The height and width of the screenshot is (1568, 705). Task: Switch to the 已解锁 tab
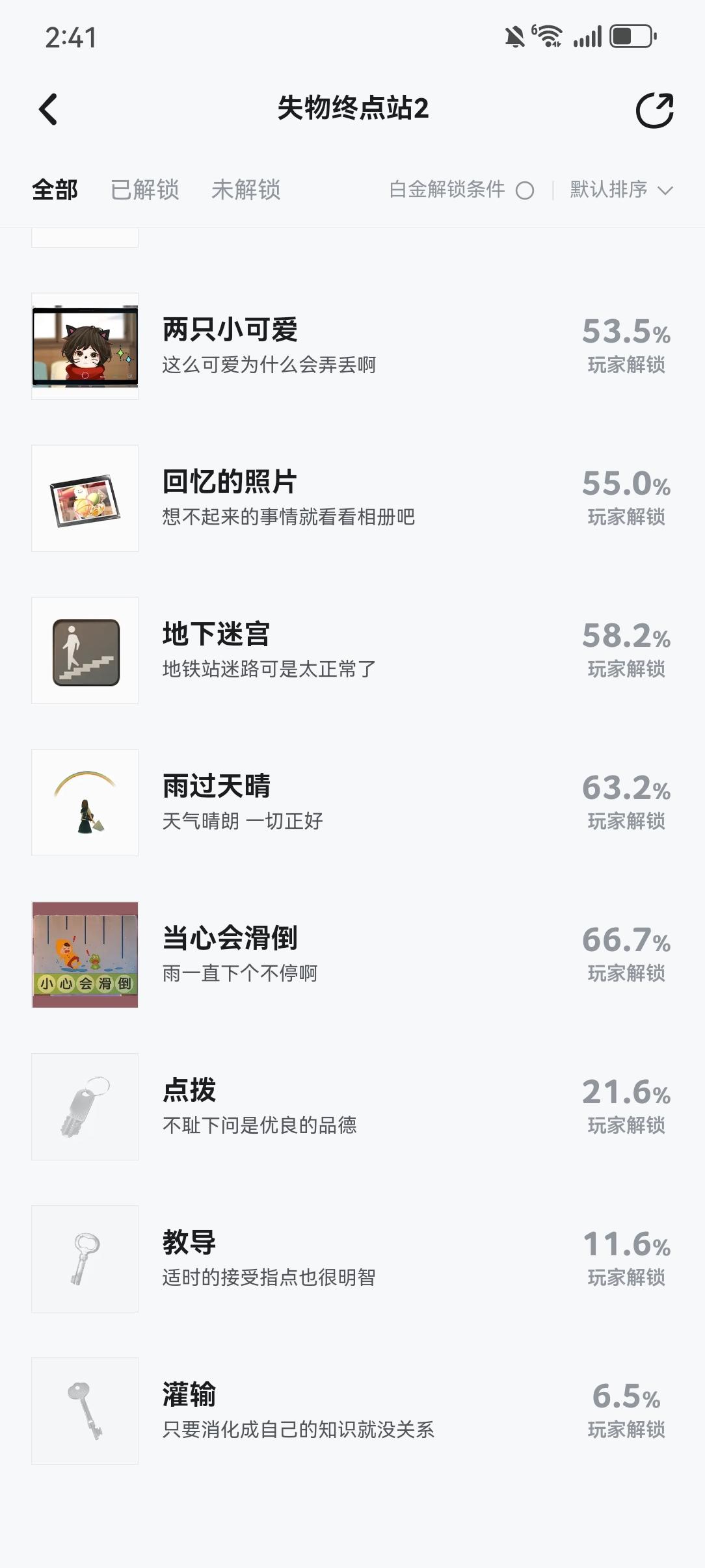coord(144,190)
